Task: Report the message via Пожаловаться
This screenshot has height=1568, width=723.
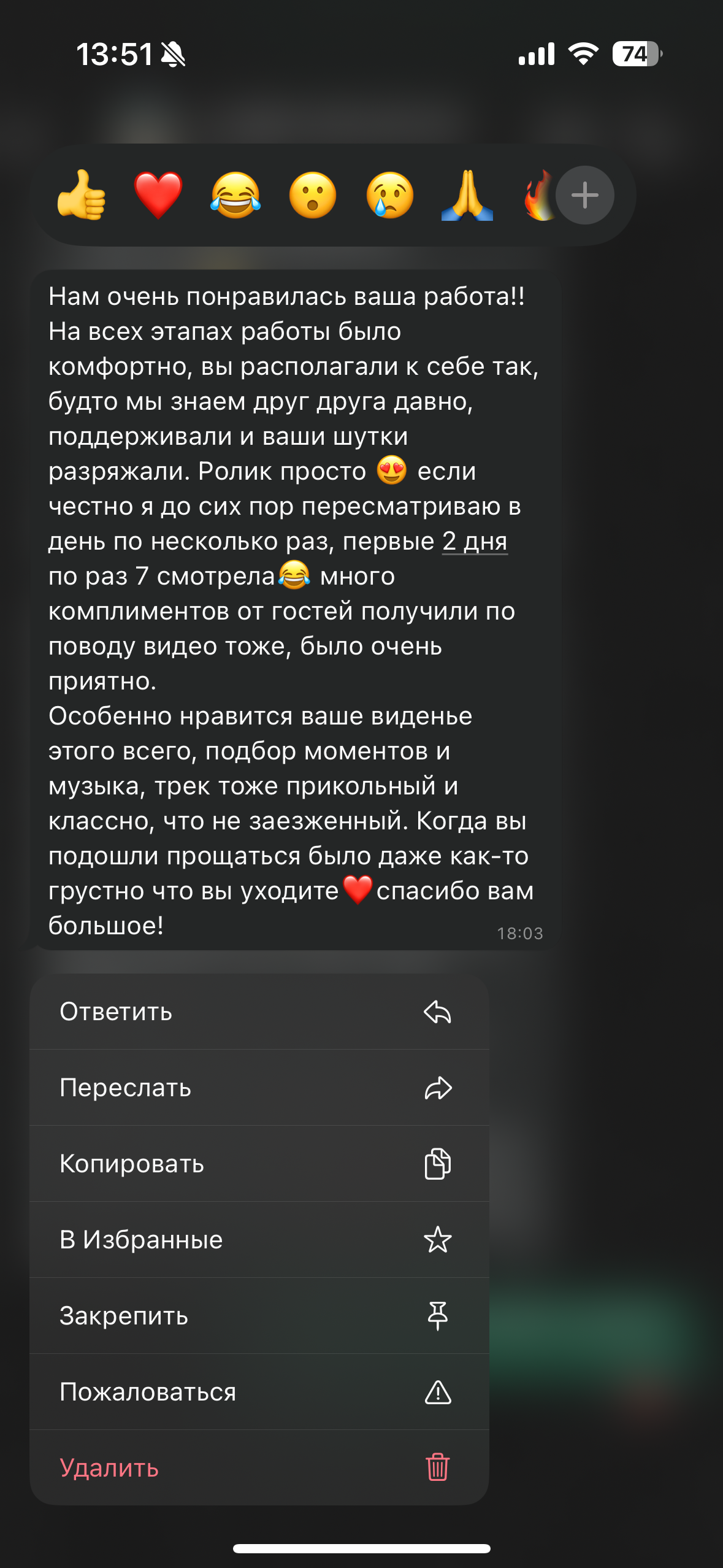Action: 259,1392
